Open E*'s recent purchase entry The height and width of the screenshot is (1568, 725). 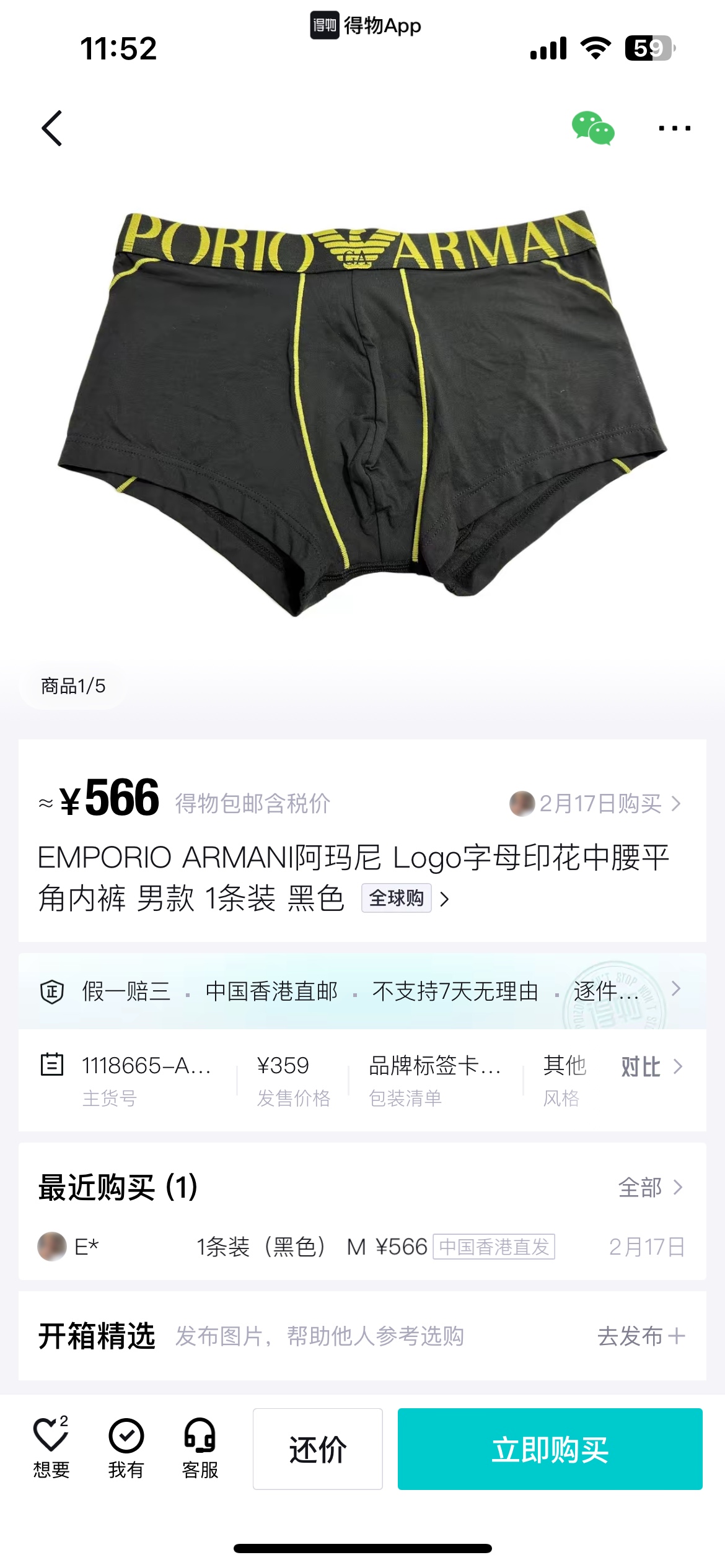click(x=362, y=1247)
